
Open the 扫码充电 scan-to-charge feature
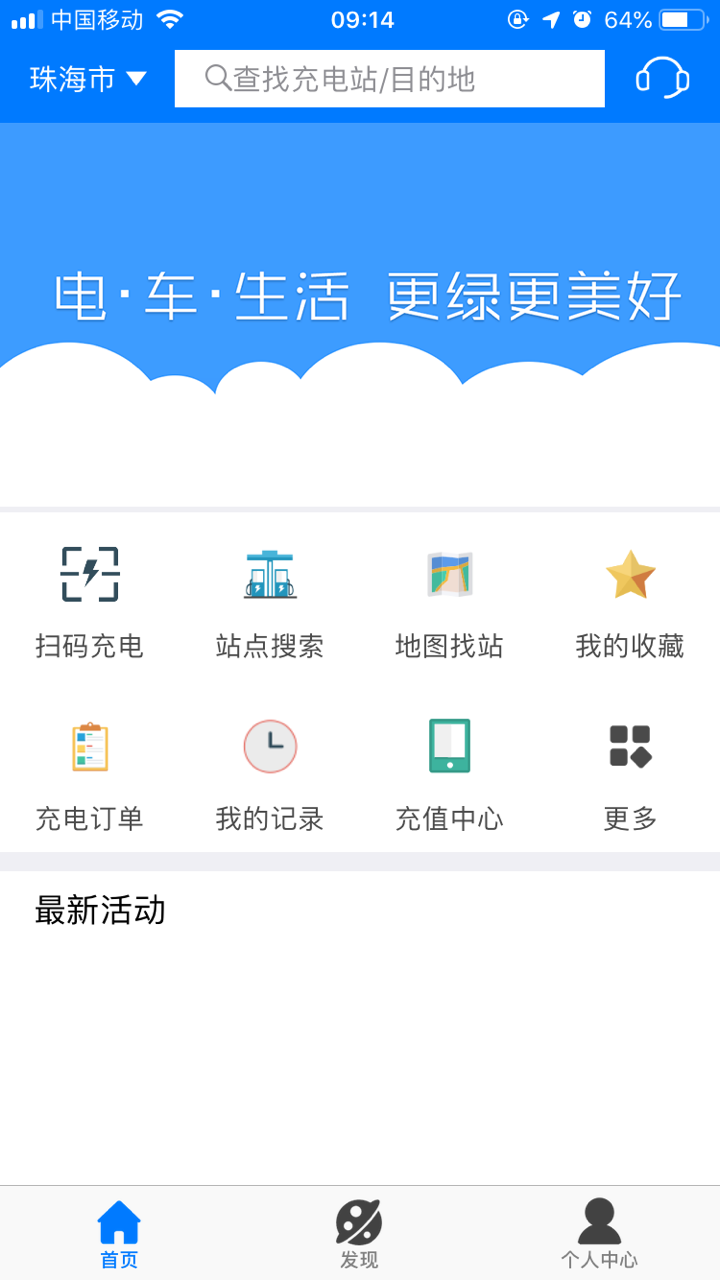coord(90,595)
